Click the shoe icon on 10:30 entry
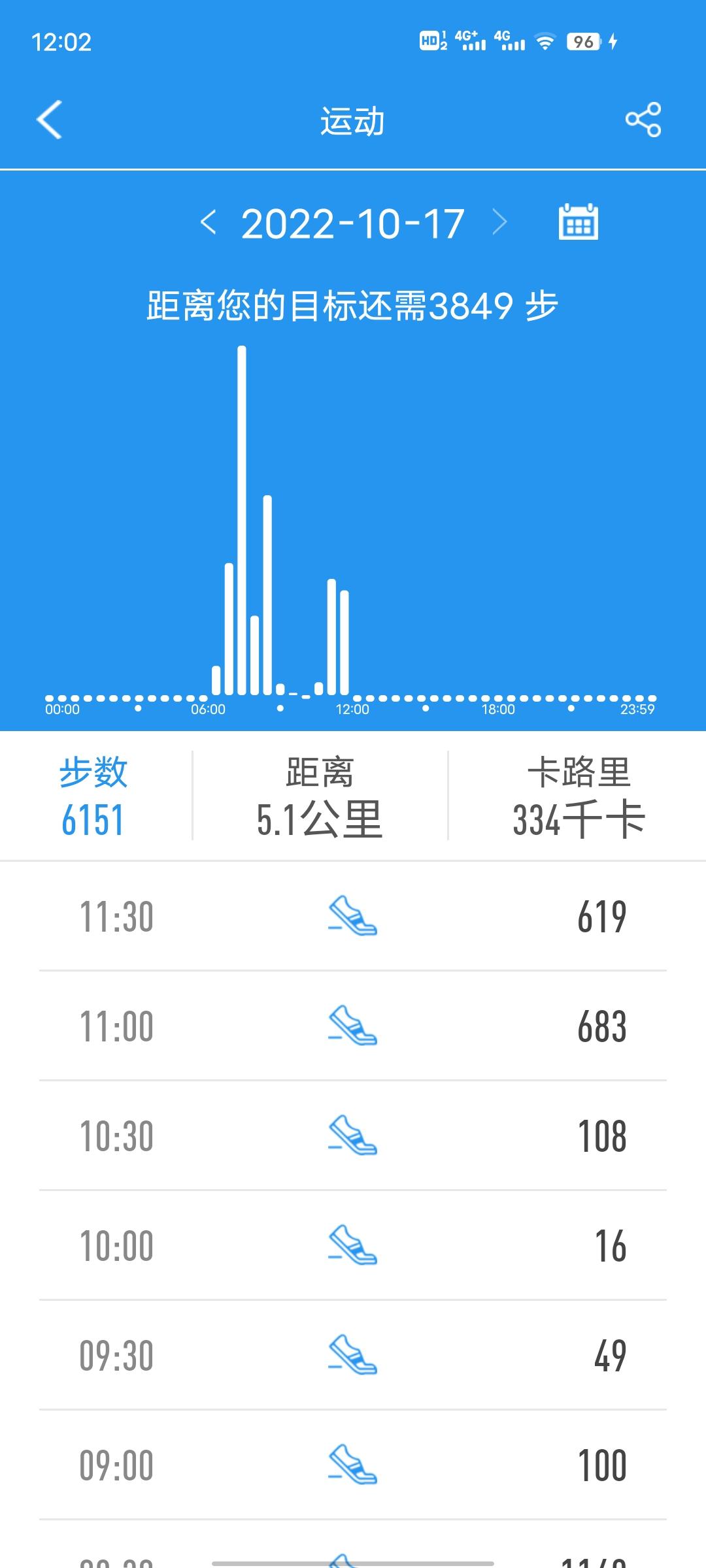This screenshot has width=706, height=1568. coord(353,1135)
